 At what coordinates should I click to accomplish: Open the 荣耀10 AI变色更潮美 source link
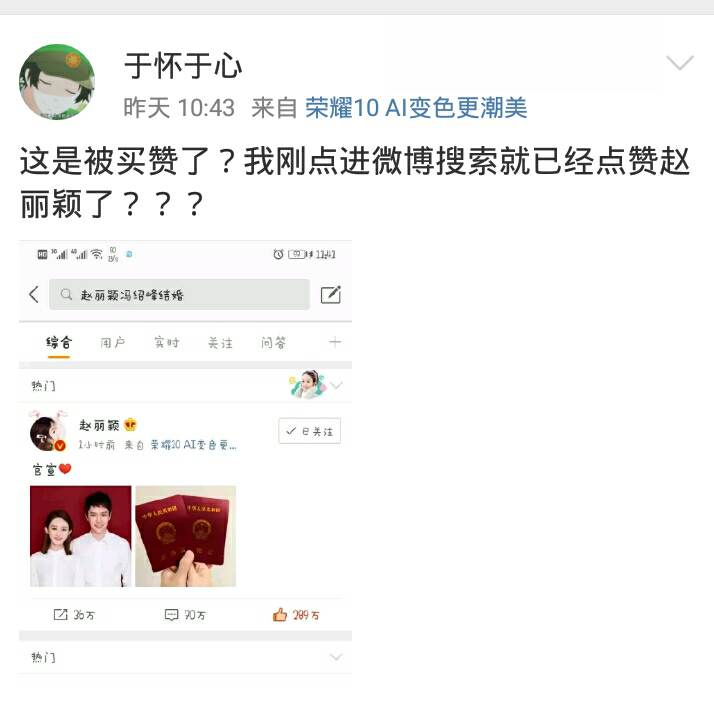click(416, 108)
